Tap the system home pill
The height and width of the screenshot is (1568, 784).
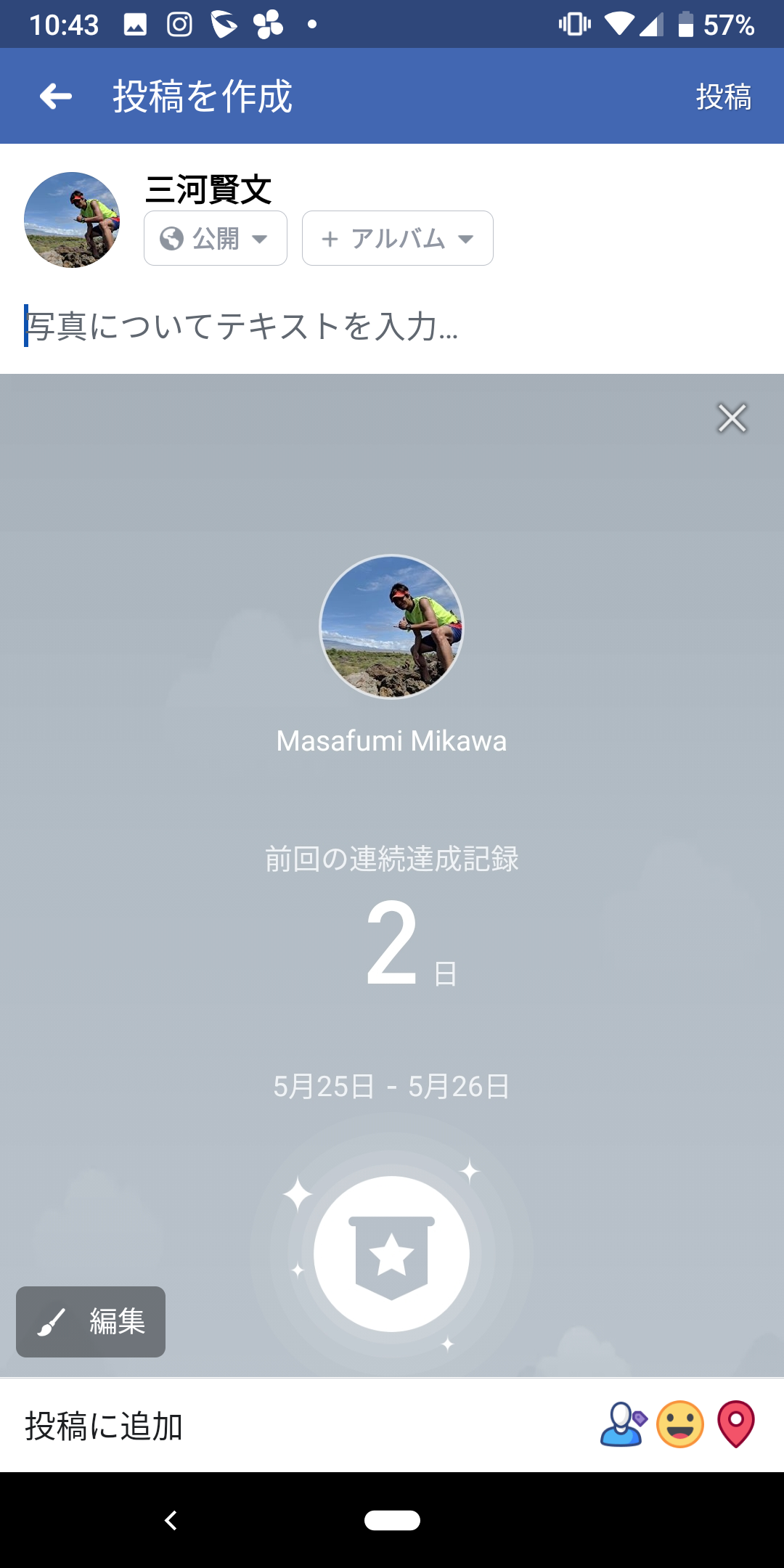[x=392, y=1520]
